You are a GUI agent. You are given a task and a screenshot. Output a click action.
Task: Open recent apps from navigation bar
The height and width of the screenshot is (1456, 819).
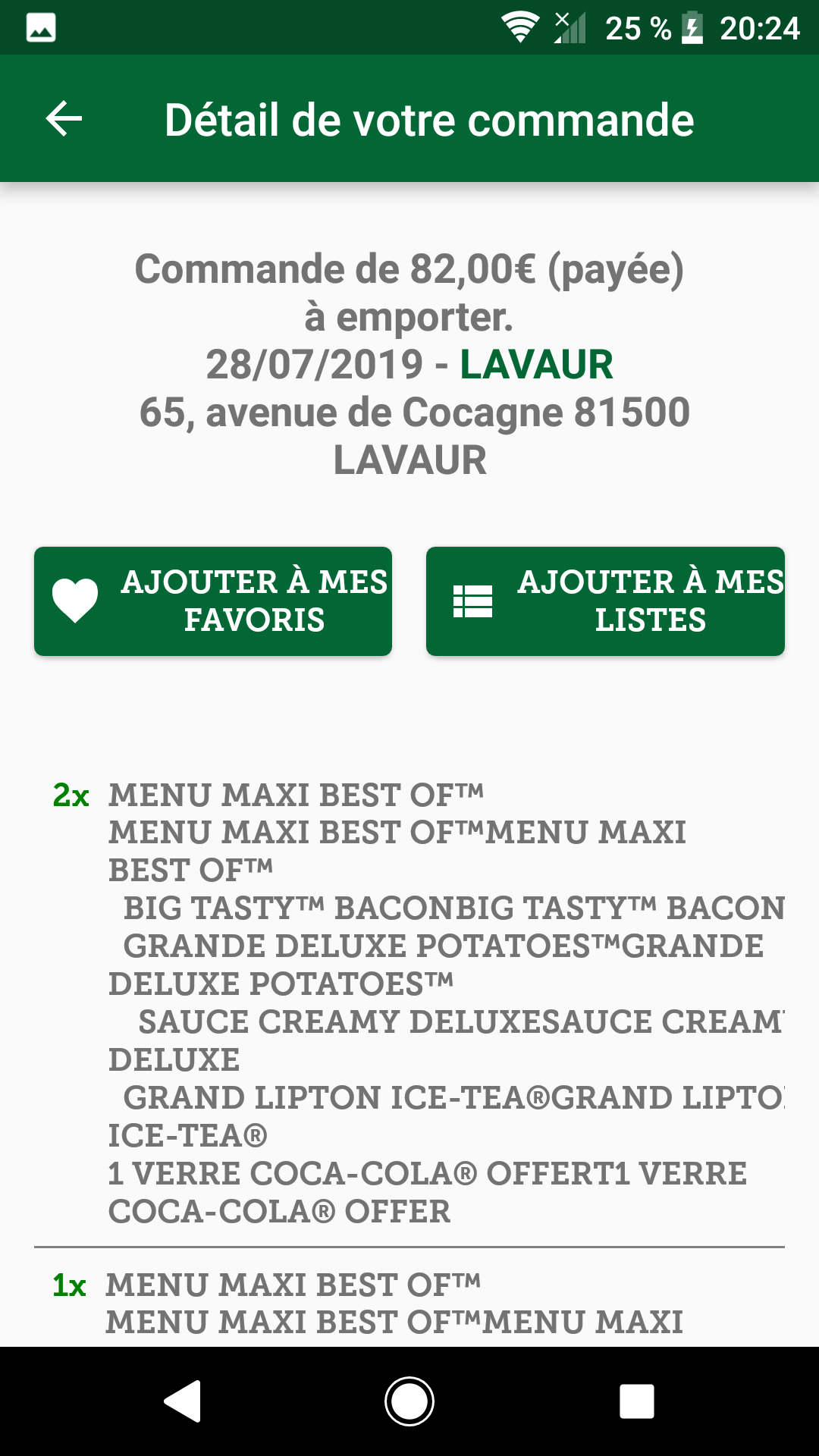636,1401
